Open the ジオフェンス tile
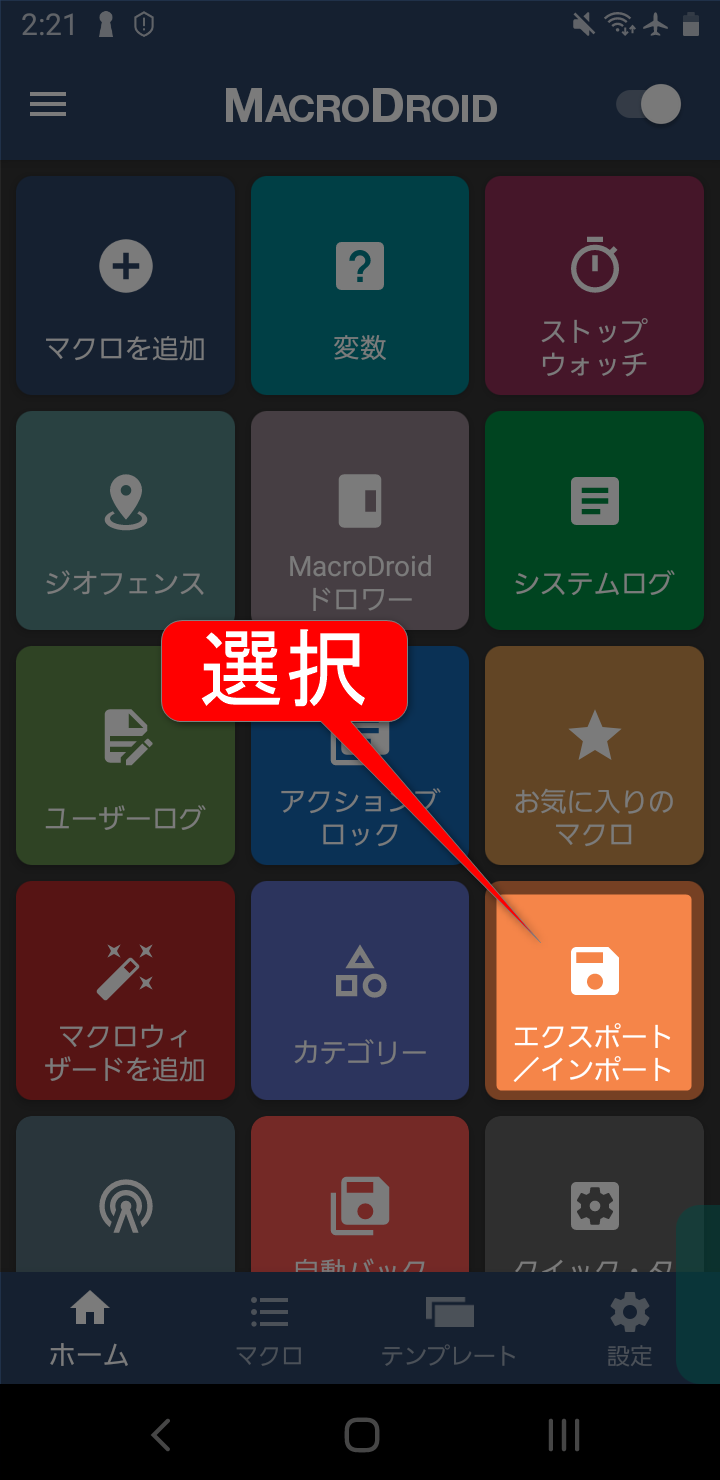This screenshot has height=1480, width=720. click(x=126, y=520)
